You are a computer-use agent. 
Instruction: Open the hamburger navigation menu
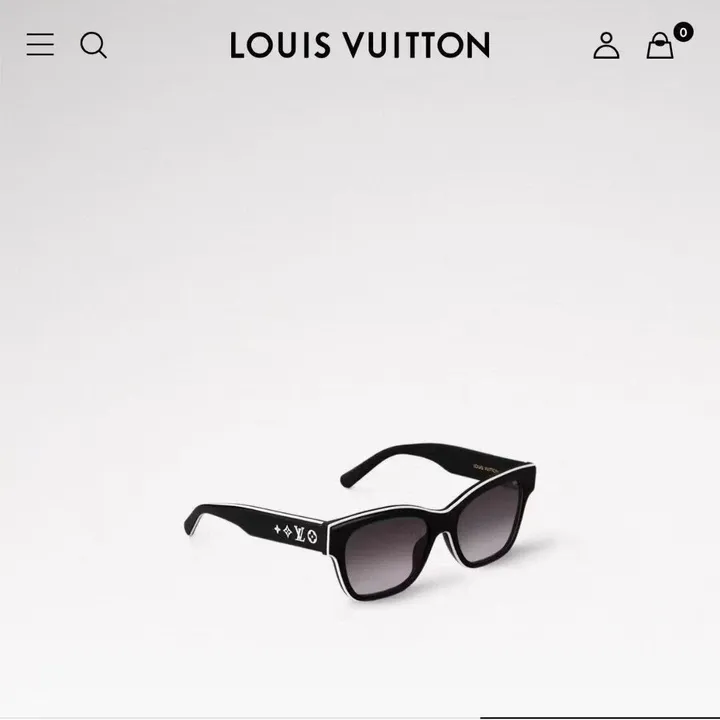click(x=40, y=45)
